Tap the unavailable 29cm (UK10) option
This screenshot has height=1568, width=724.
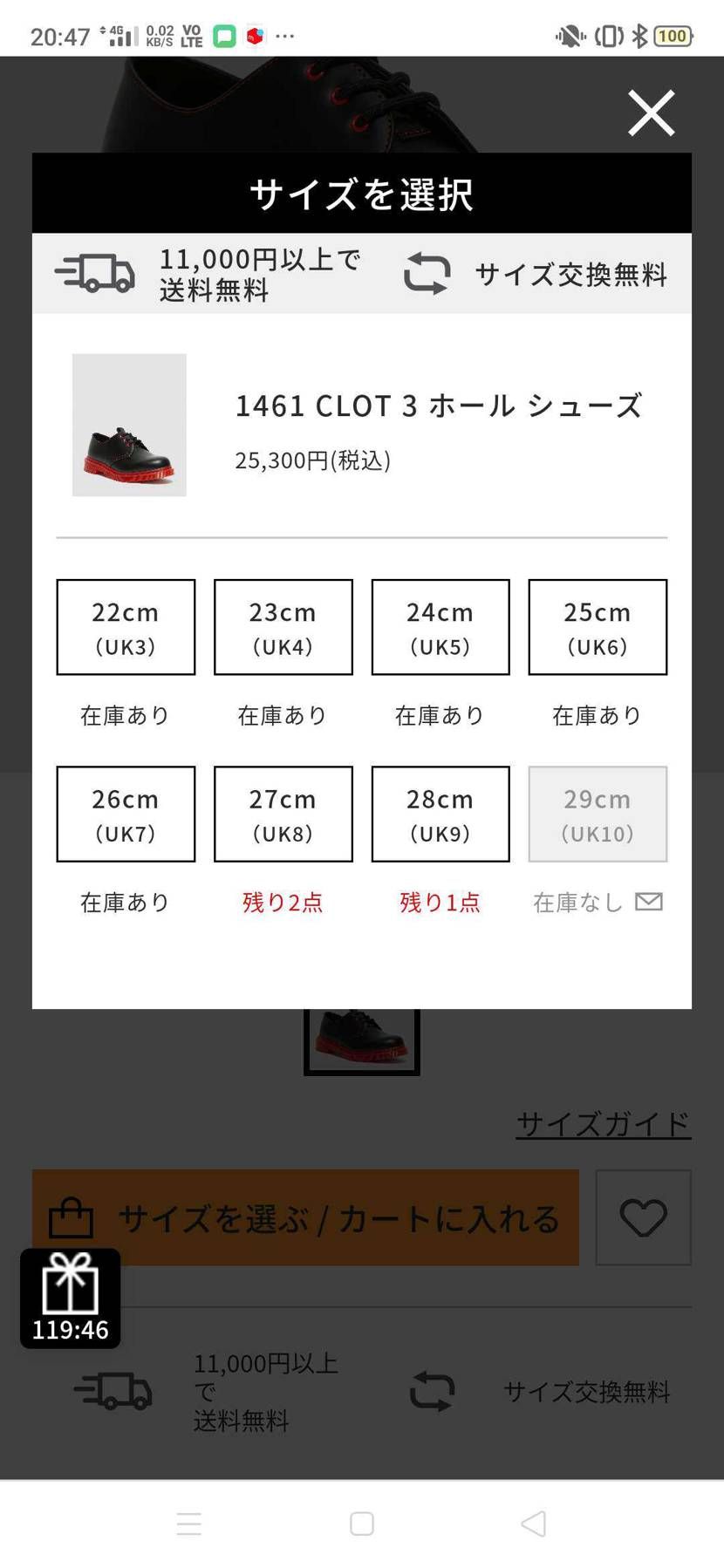(x=597, y=814)
